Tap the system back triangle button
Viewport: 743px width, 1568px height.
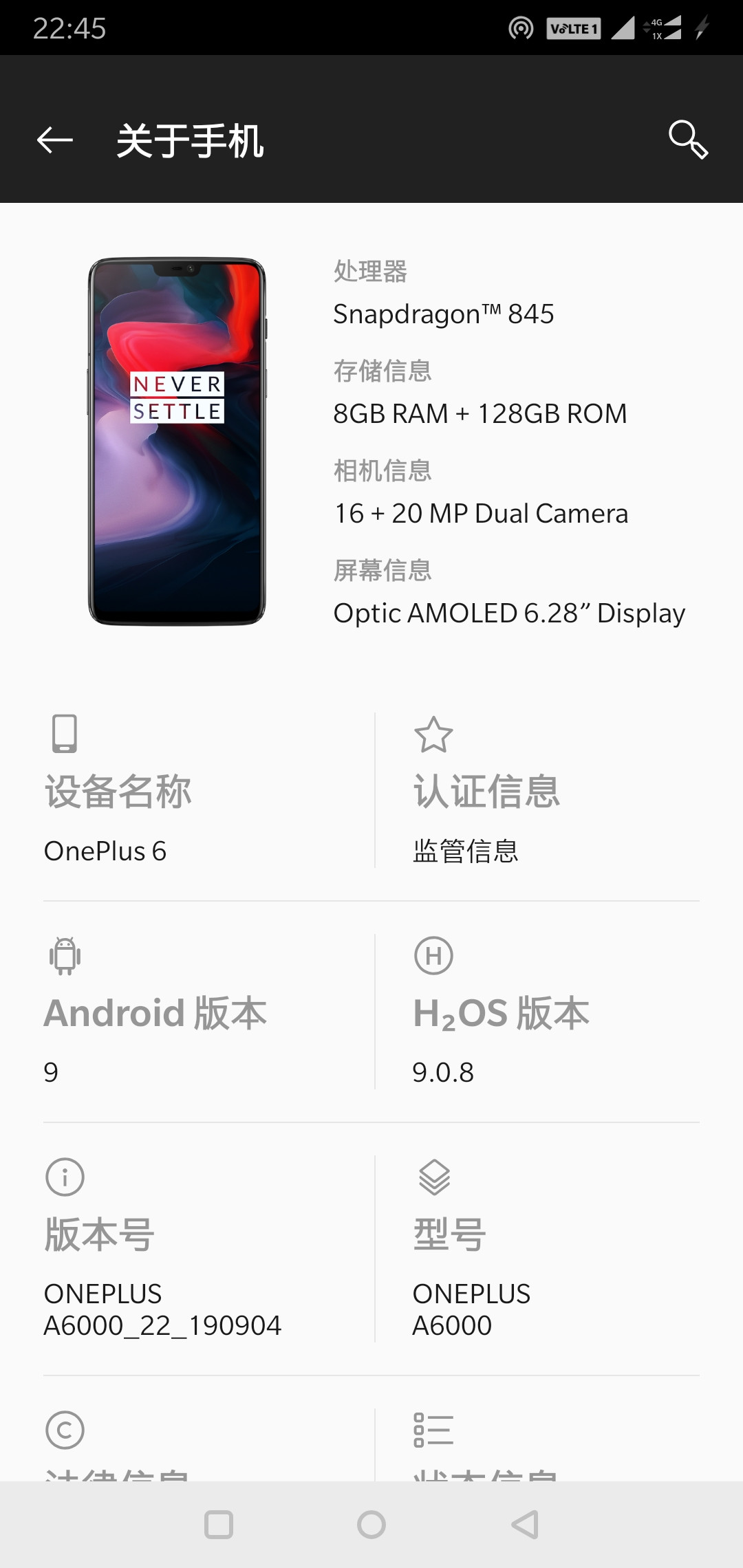(525, 1525)
